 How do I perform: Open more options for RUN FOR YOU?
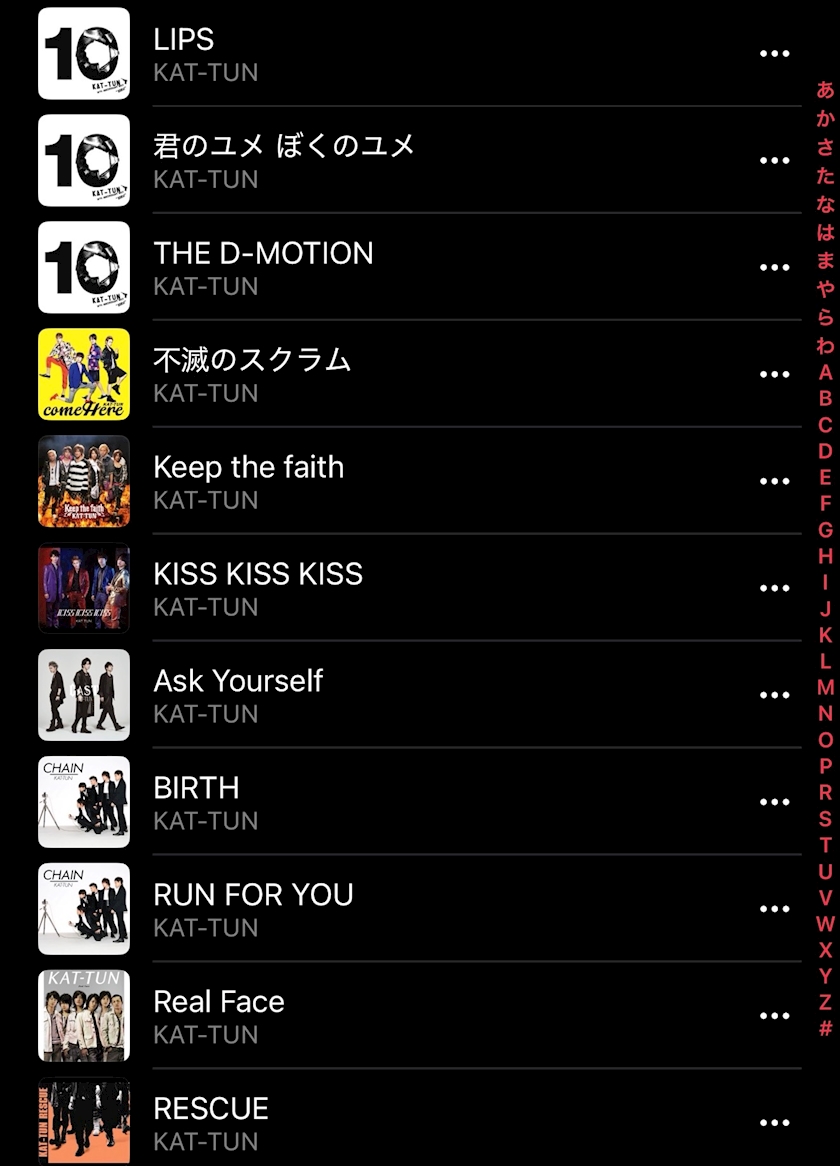(x=774, y=910)
